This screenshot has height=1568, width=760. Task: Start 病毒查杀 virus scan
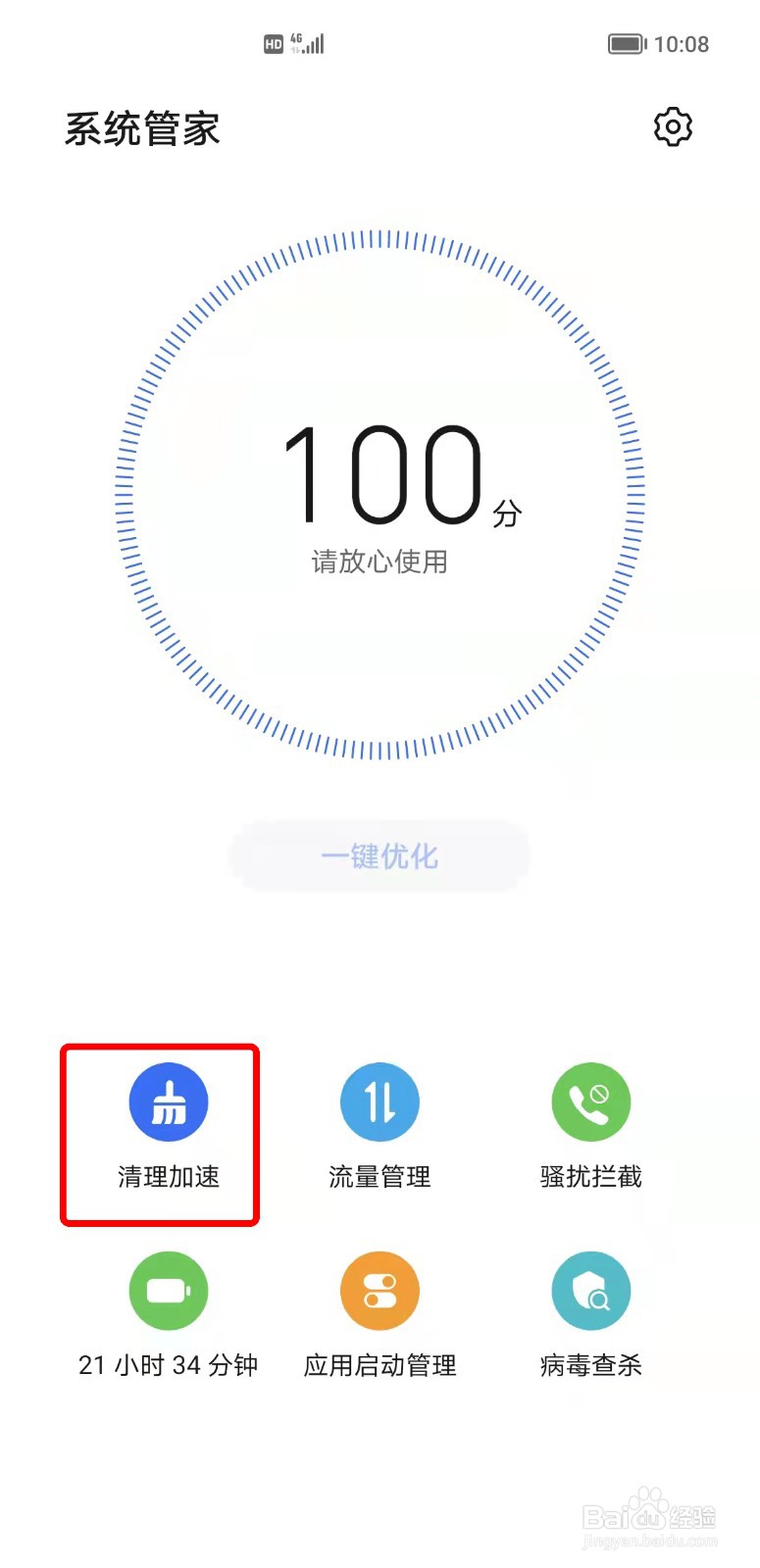coord(590,1365)
